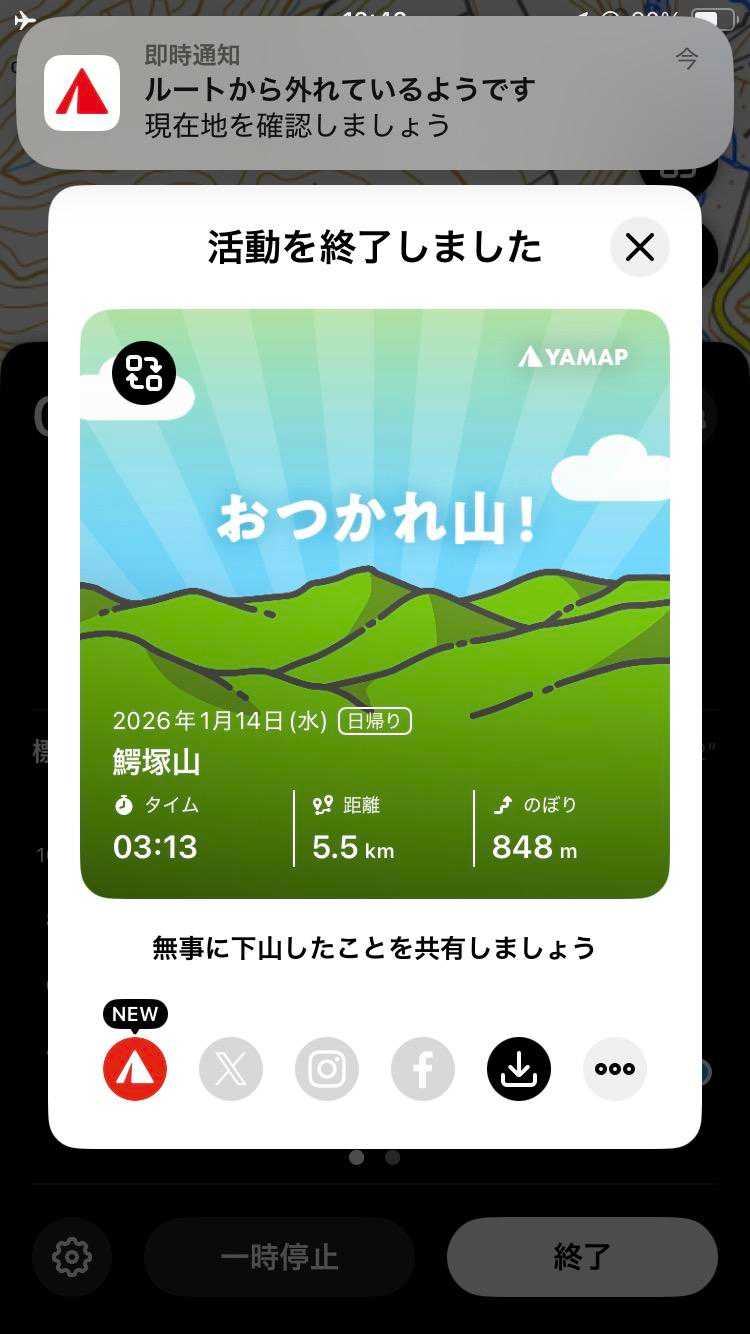Open the ルートから外れているようです notification

[x=375, y=92]
